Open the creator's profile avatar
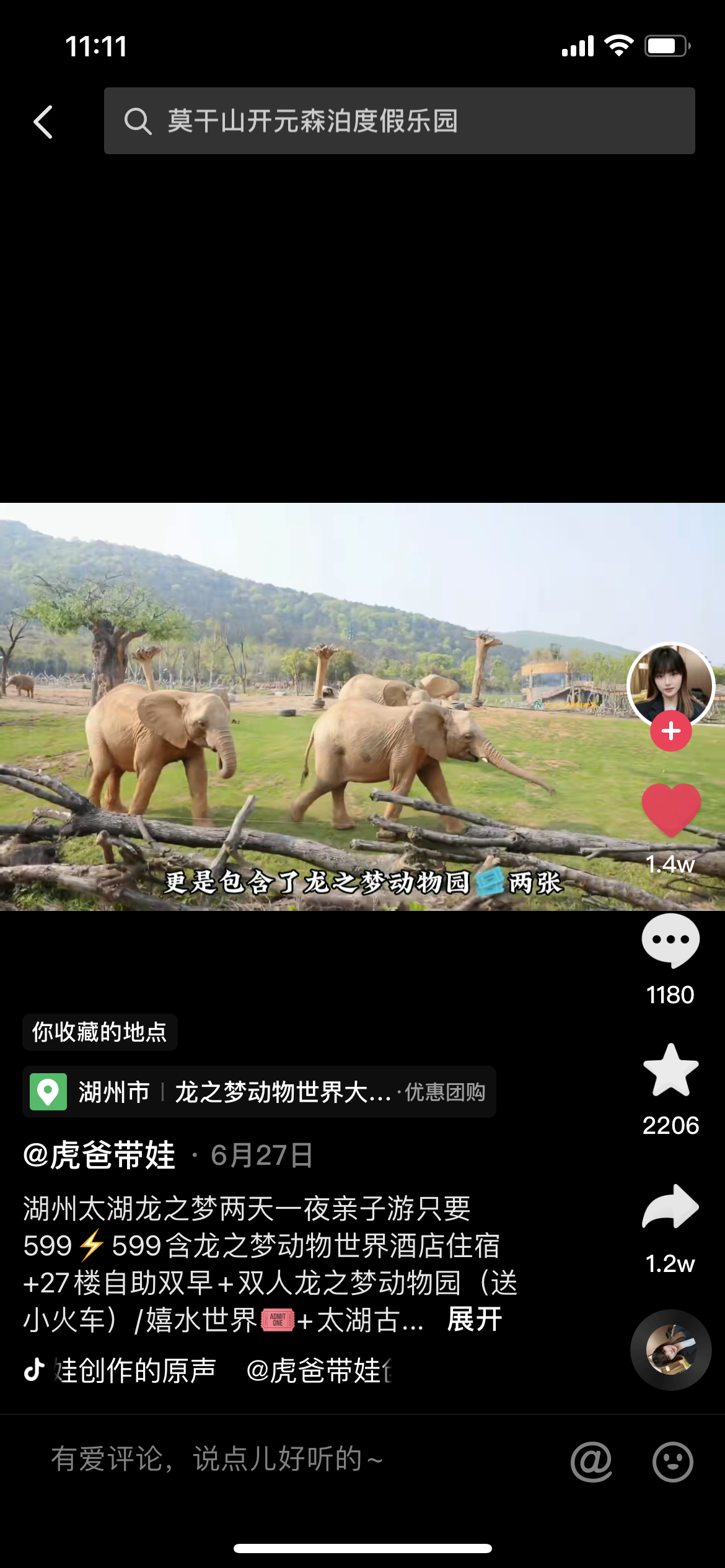Screen dimensions: 725x1568 (670, 685)
